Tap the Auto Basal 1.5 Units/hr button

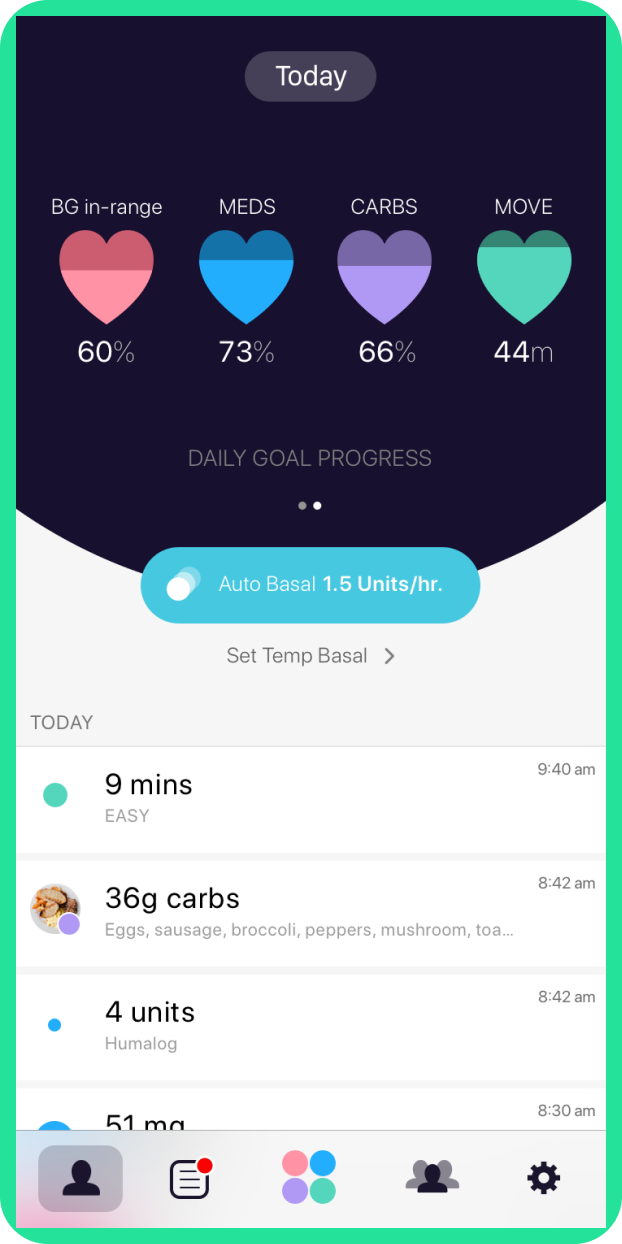pyautogui.click(x=310, y=585)
